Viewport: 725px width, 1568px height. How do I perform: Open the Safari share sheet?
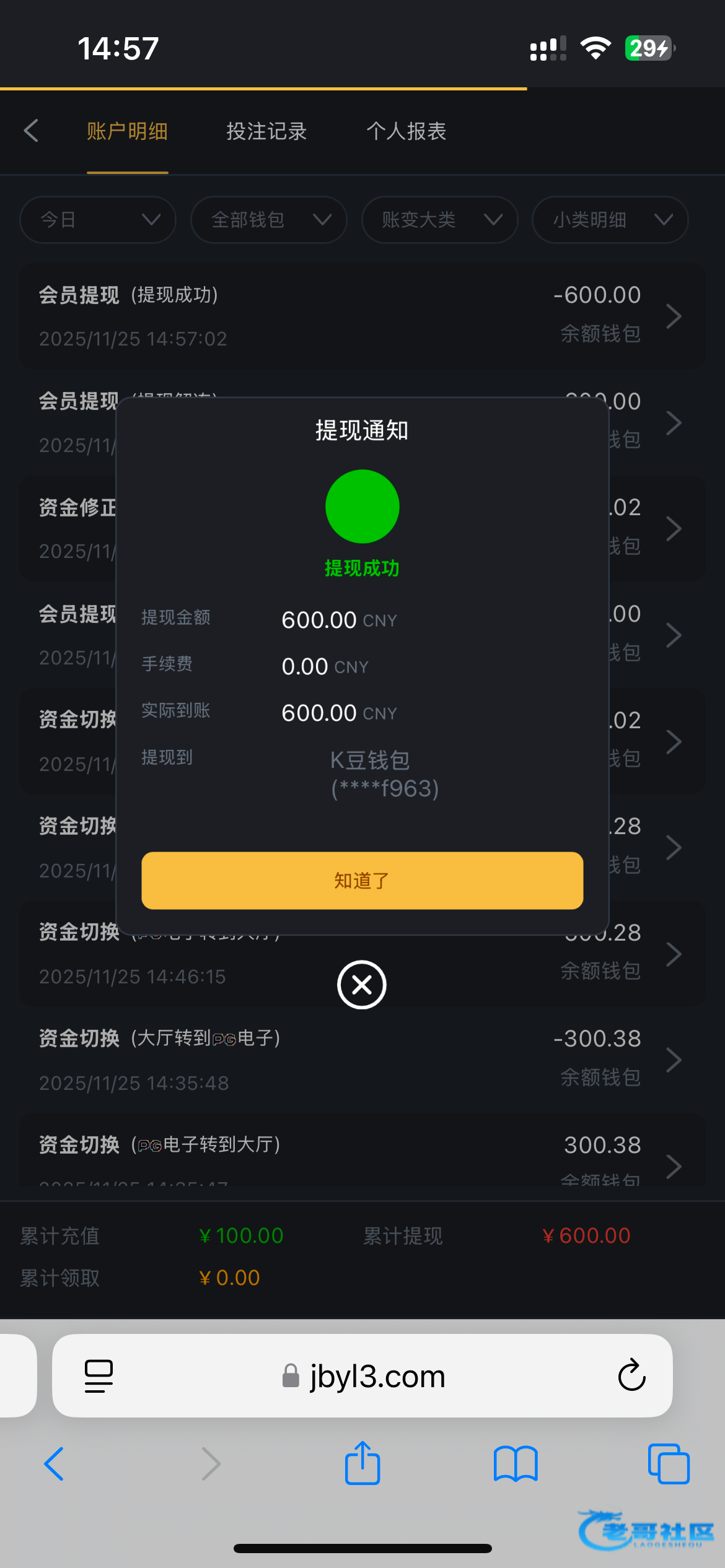(362, 1463)
